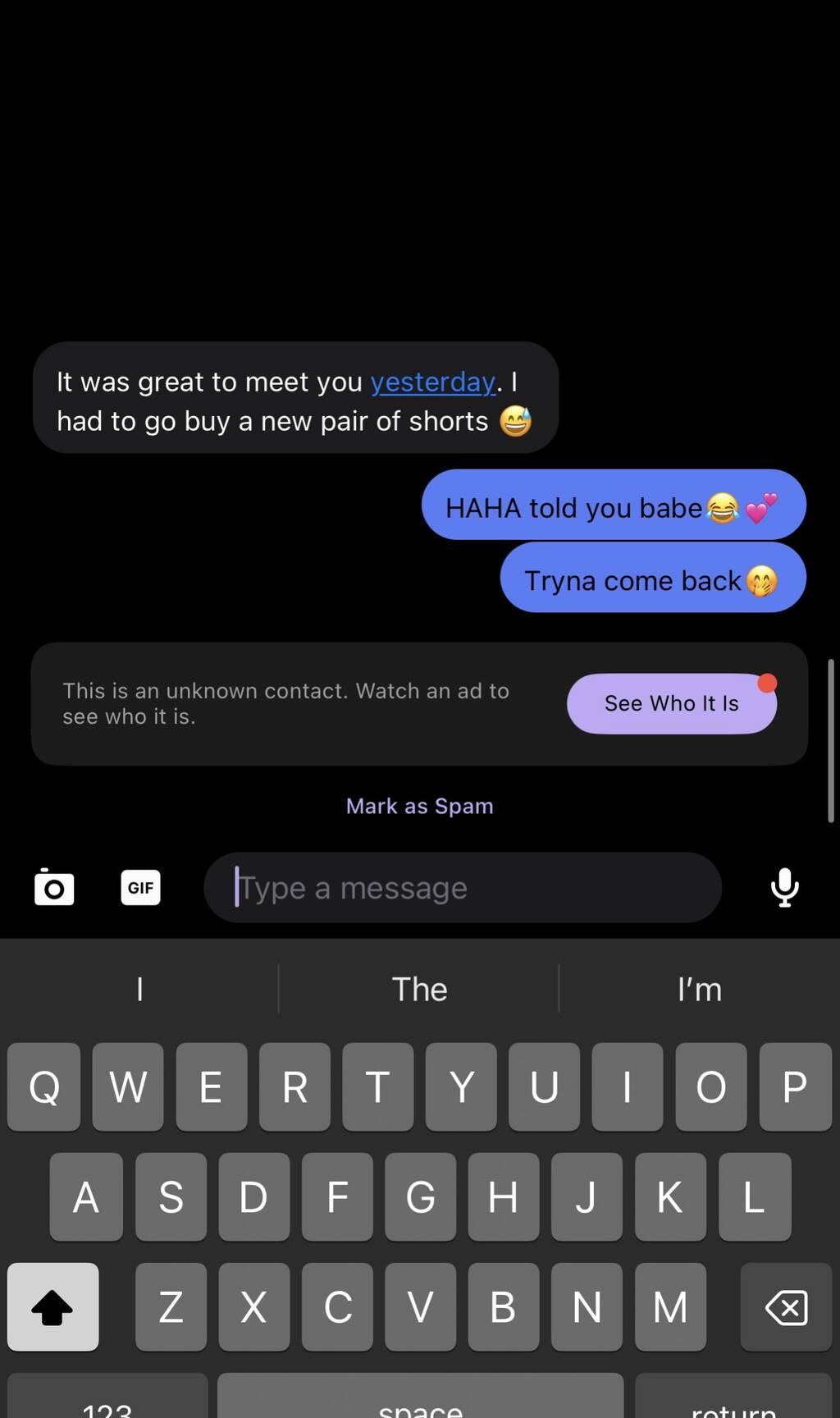Viewport: 840px width, 1418px height.
Task: Start voice input with the microphone
Action: pos(784,887)
